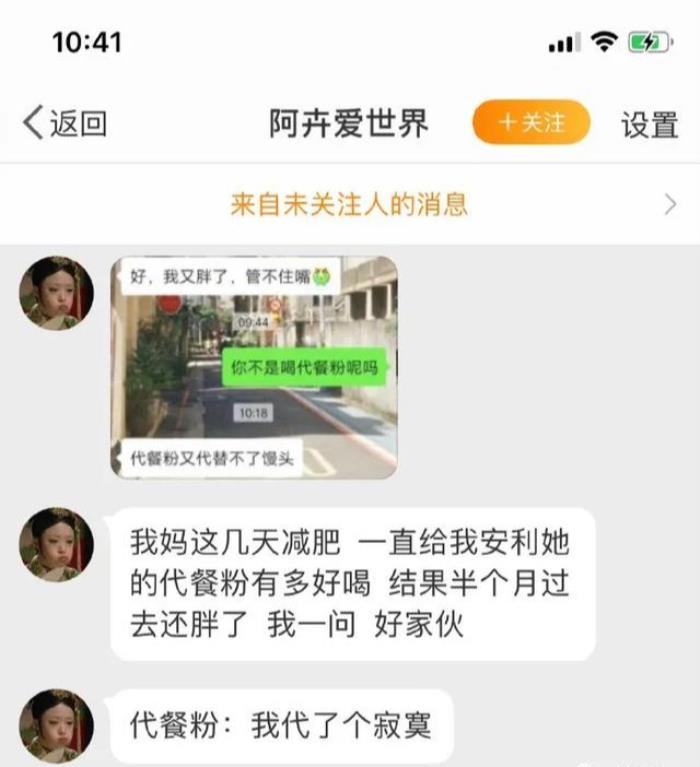Follow 阿卉爱世界 with the +关注 button
This screenshot has width=700, height=767.
click(531, 123)
